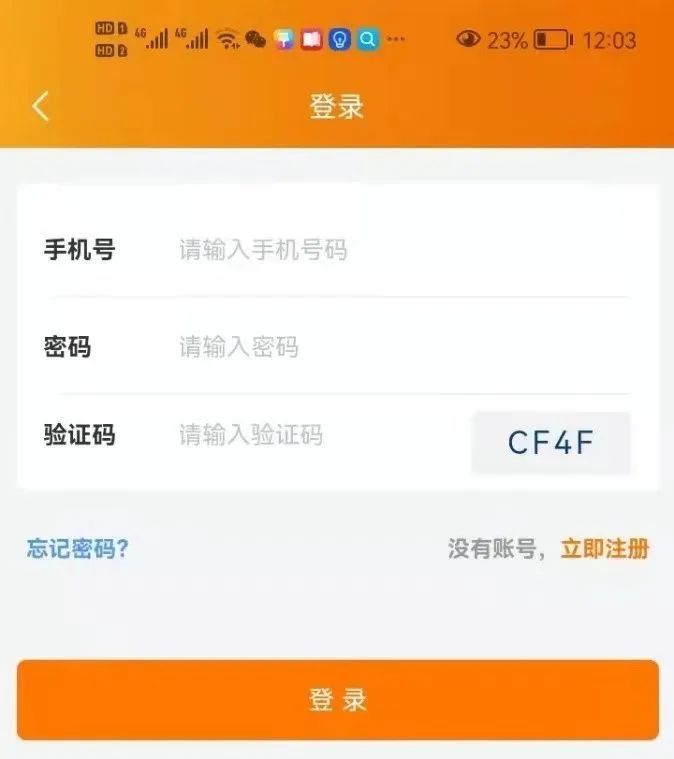674x759 pixels.
Task: Go back using the top-left arrow
Action: click(x=41, y=106)
